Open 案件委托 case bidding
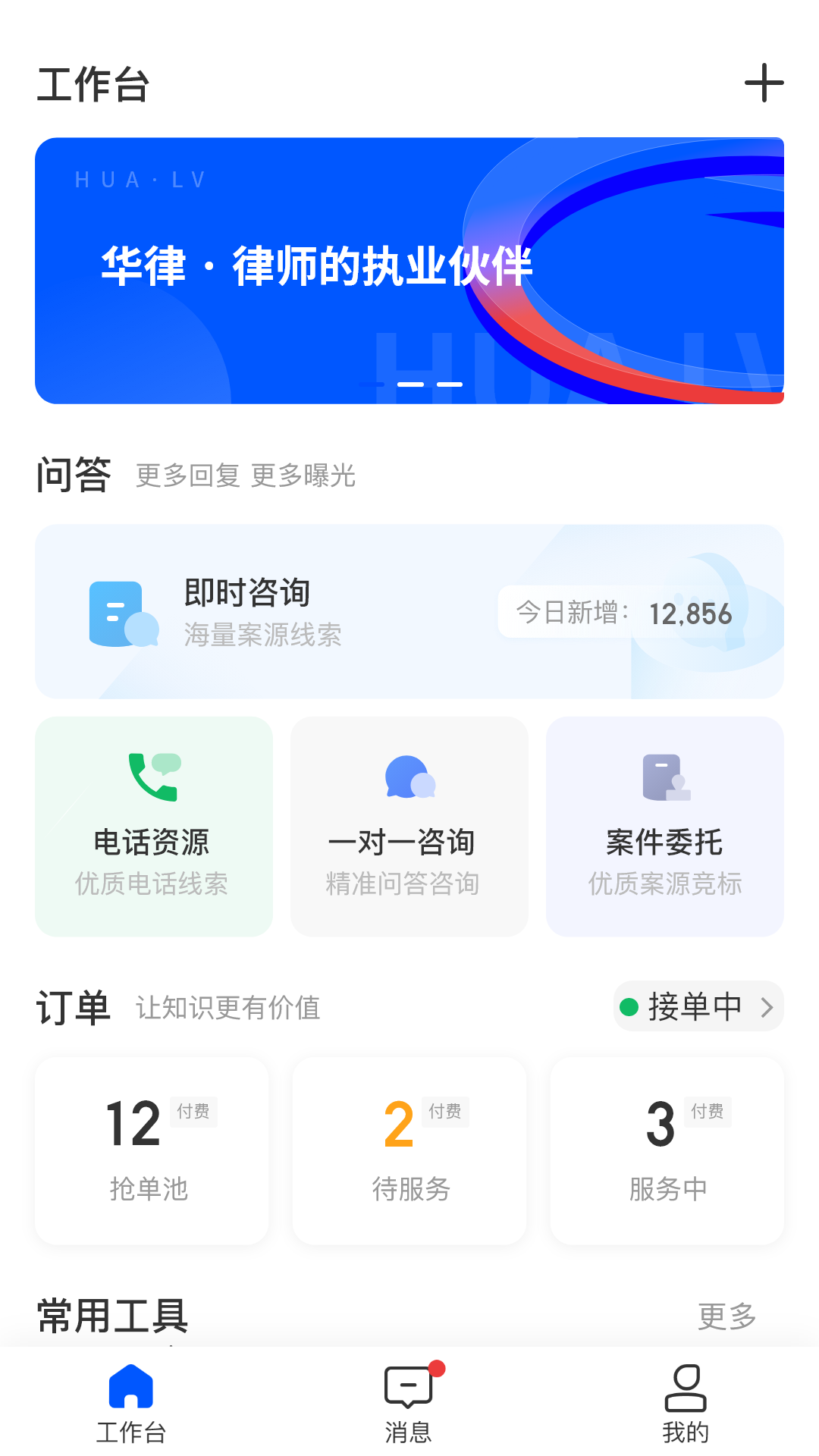819x1456 pixels. [x=665, y=826]
